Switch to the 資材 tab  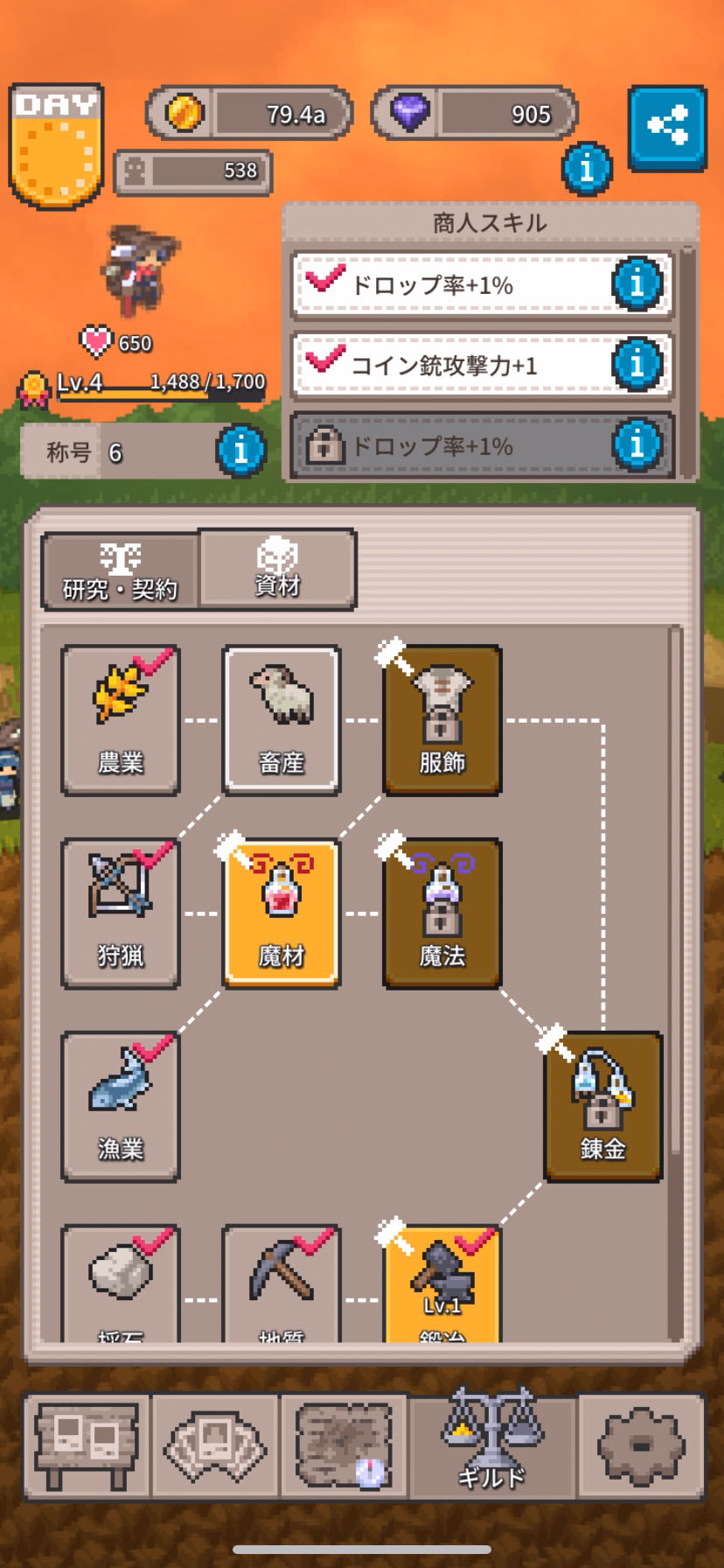tap(277, 569)
